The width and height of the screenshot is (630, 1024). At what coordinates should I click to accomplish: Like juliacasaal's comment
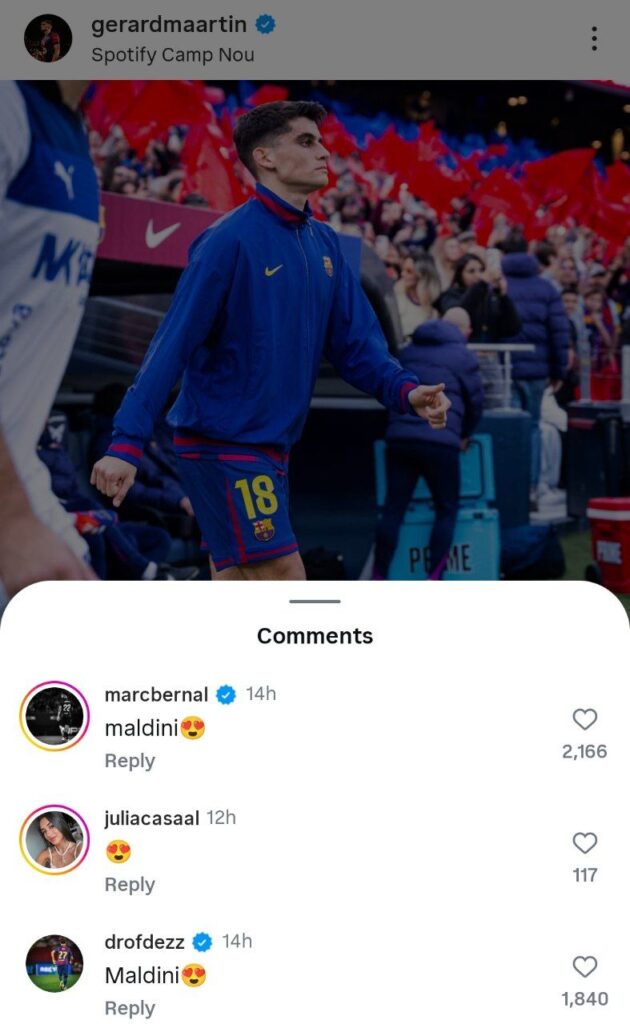click(585, 843)
